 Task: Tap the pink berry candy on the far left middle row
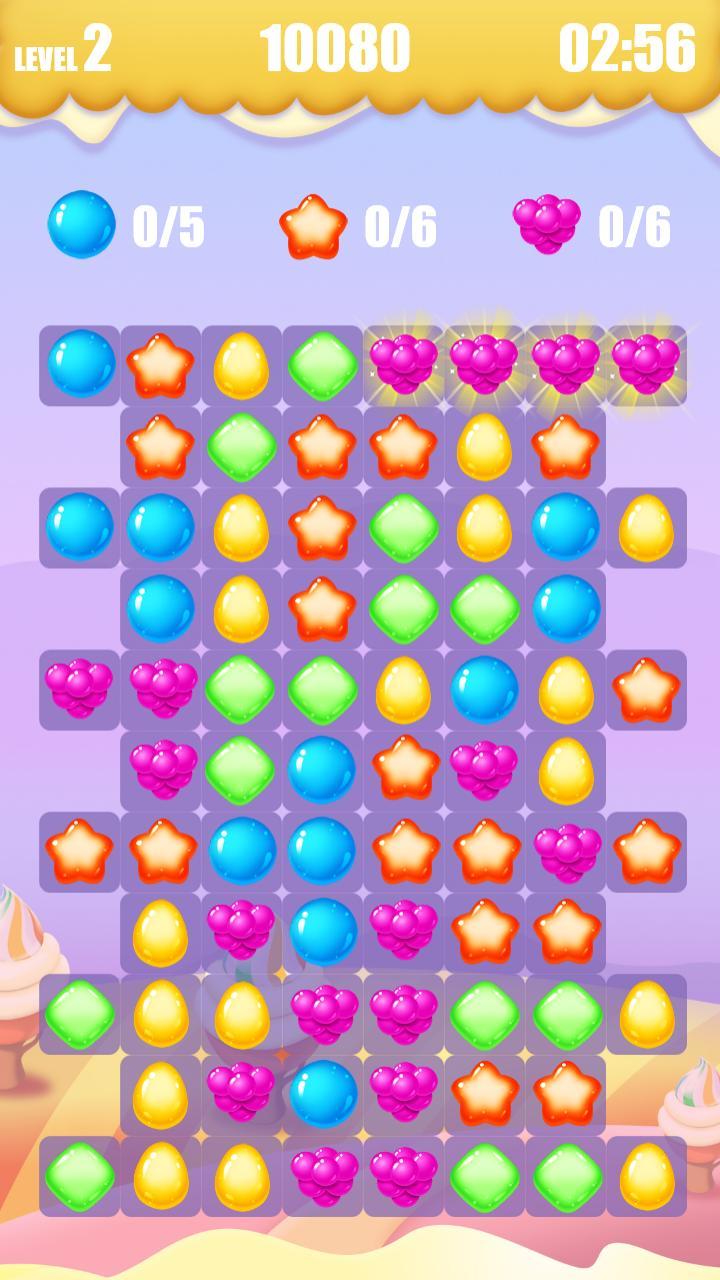(x=80, y=690)
